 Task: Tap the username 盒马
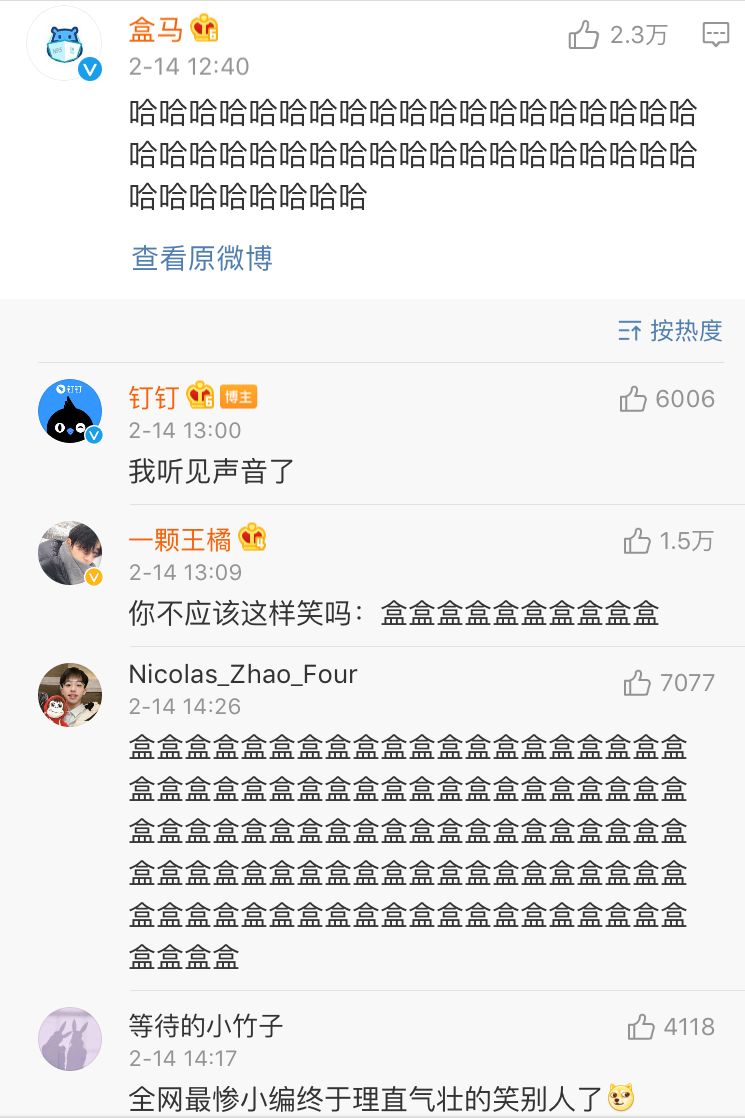pyautogui.click(x=156, y=30)
